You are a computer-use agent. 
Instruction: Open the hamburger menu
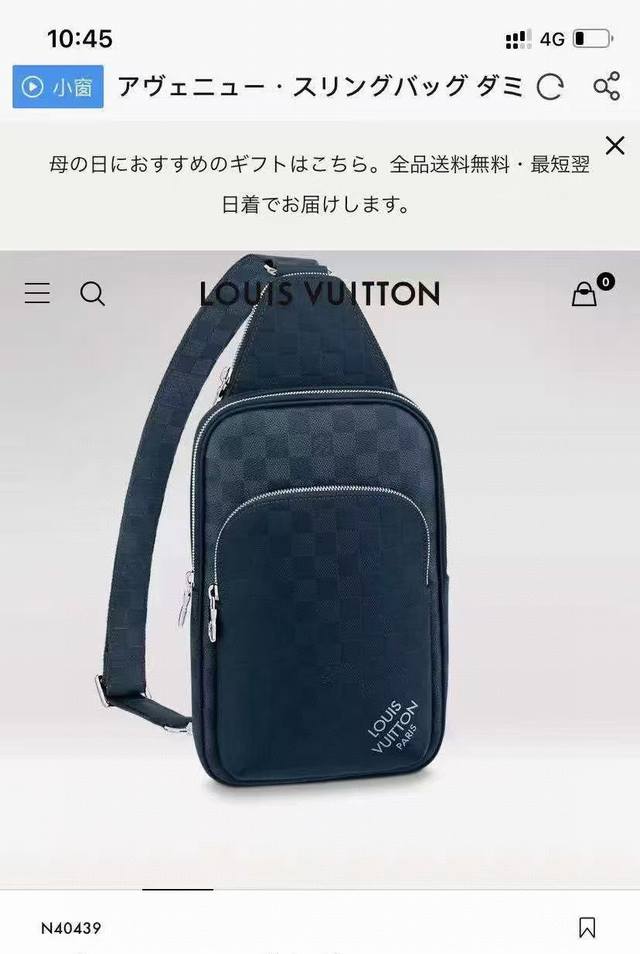[38, 293]
